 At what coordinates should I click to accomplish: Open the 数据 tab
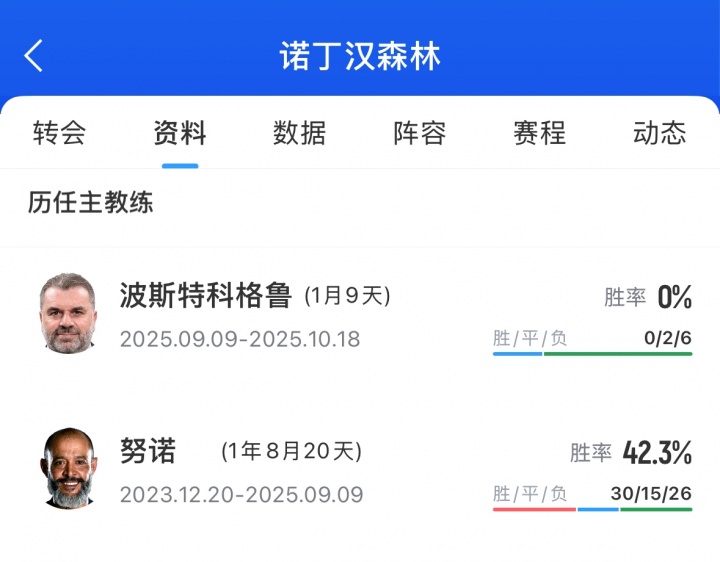[300, 133]
